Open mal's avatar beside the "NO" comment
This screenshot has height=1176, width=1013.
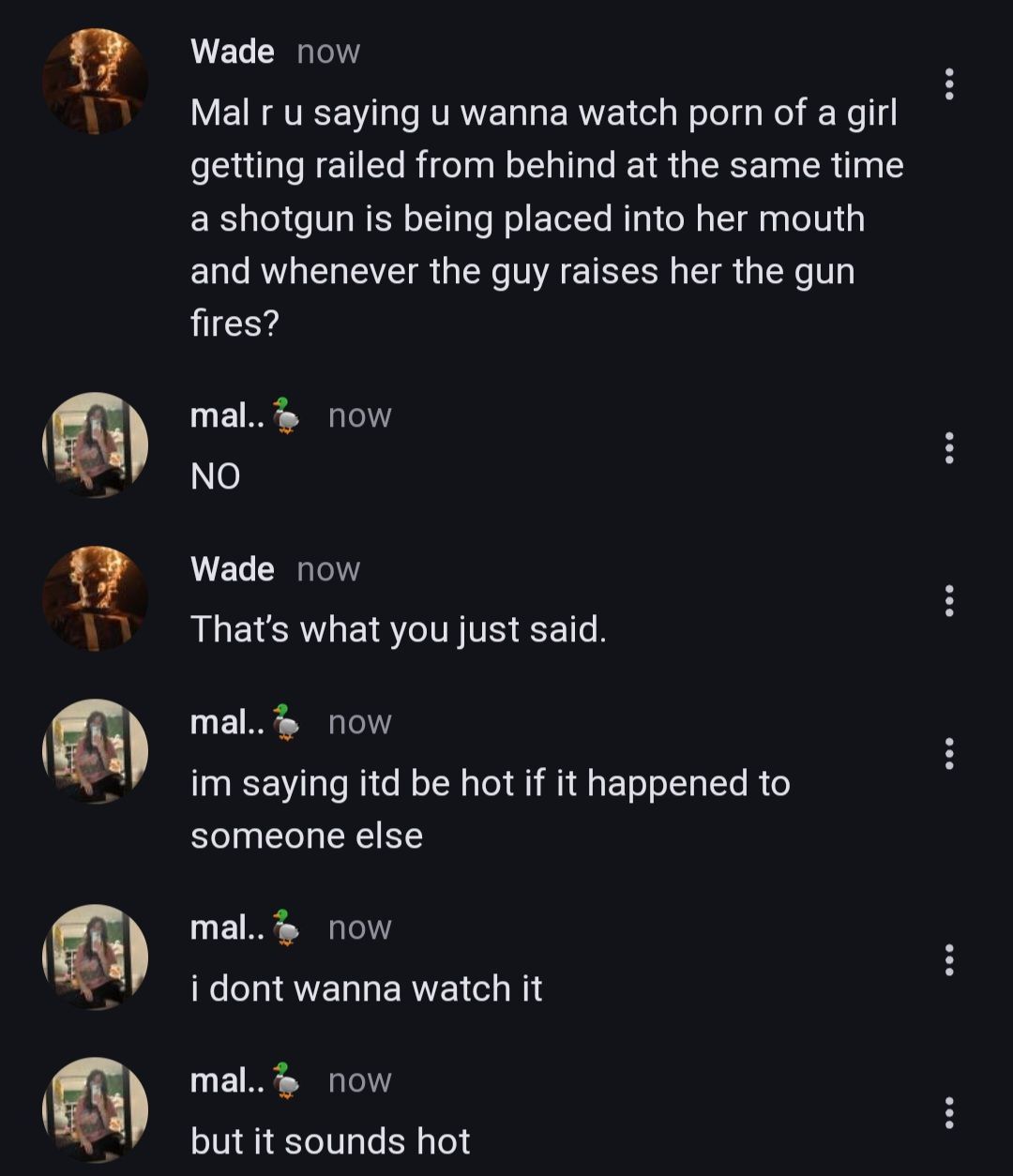tap(95, 445)
